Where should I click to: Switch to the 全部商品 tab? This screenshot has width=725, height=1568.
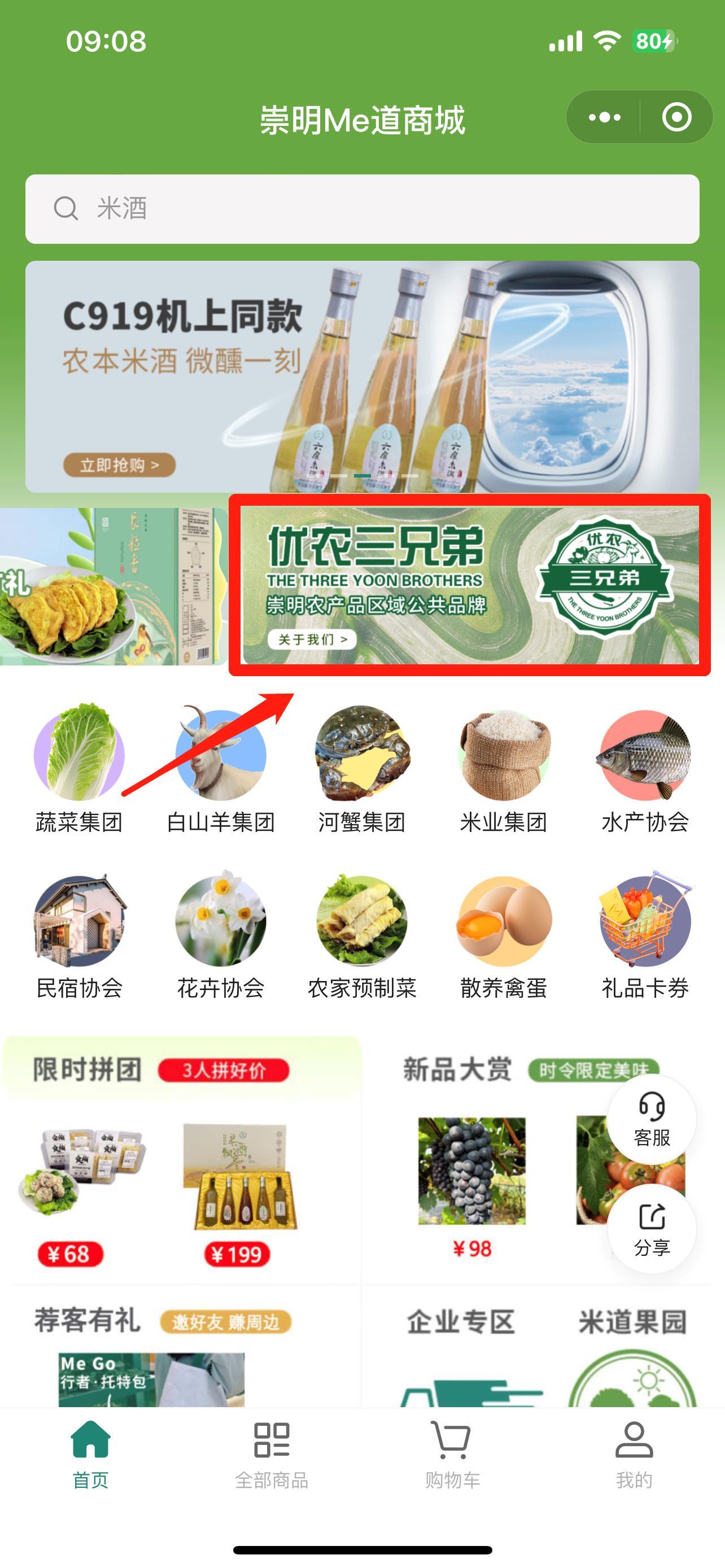[272, 1455]
